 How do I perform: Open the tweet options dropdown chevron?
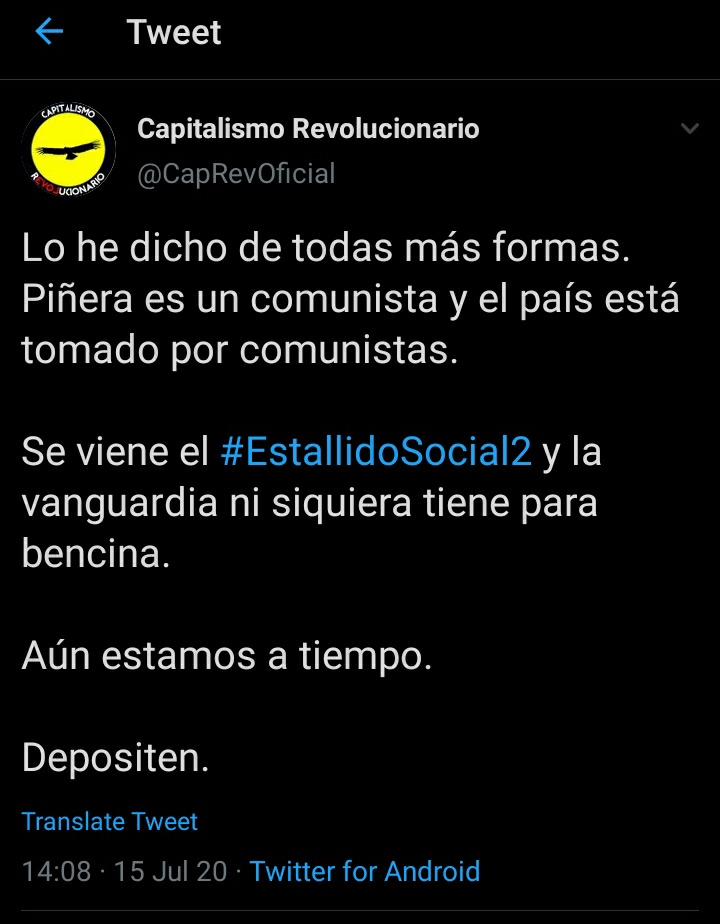689,129
